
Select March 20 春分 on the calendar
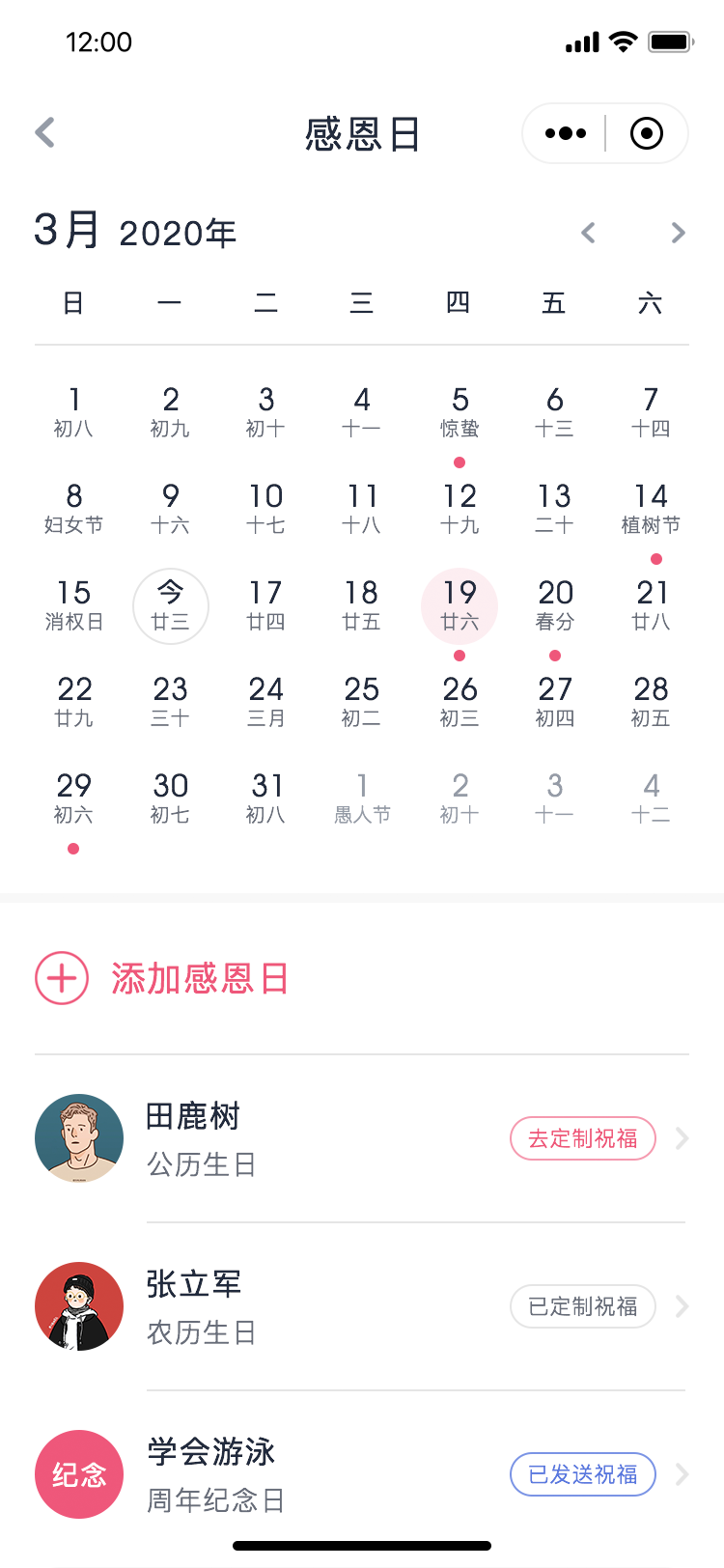click(x=555, y=605)
